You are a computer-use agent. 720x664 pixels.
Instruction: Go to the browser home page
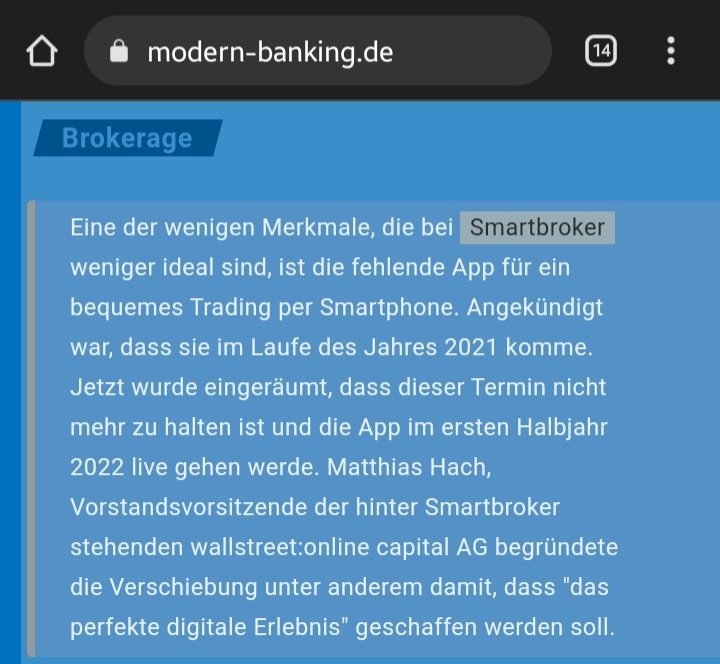click(42, 51)
